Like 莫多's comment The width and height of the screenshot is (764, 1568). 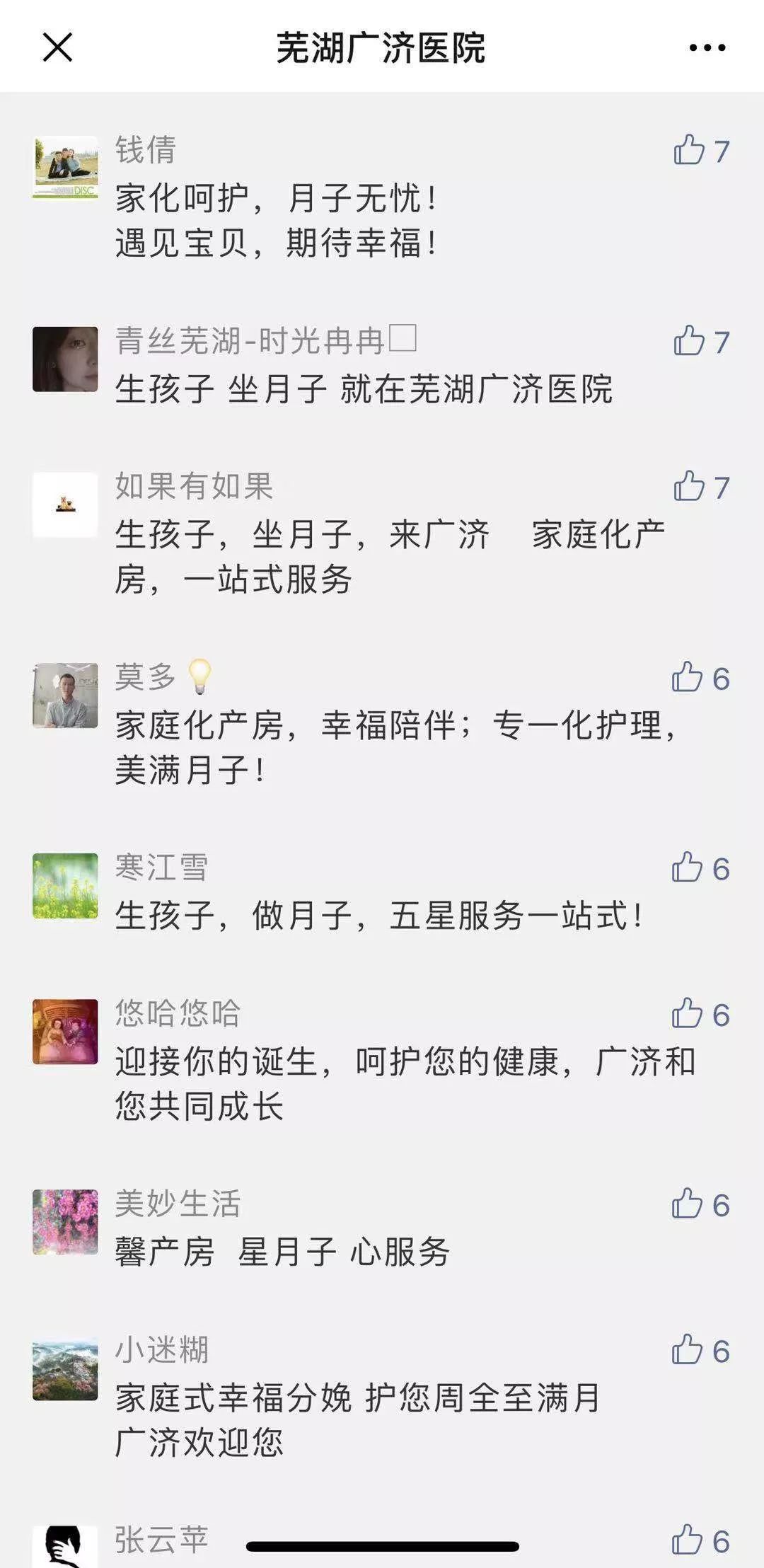click(688, 678)
